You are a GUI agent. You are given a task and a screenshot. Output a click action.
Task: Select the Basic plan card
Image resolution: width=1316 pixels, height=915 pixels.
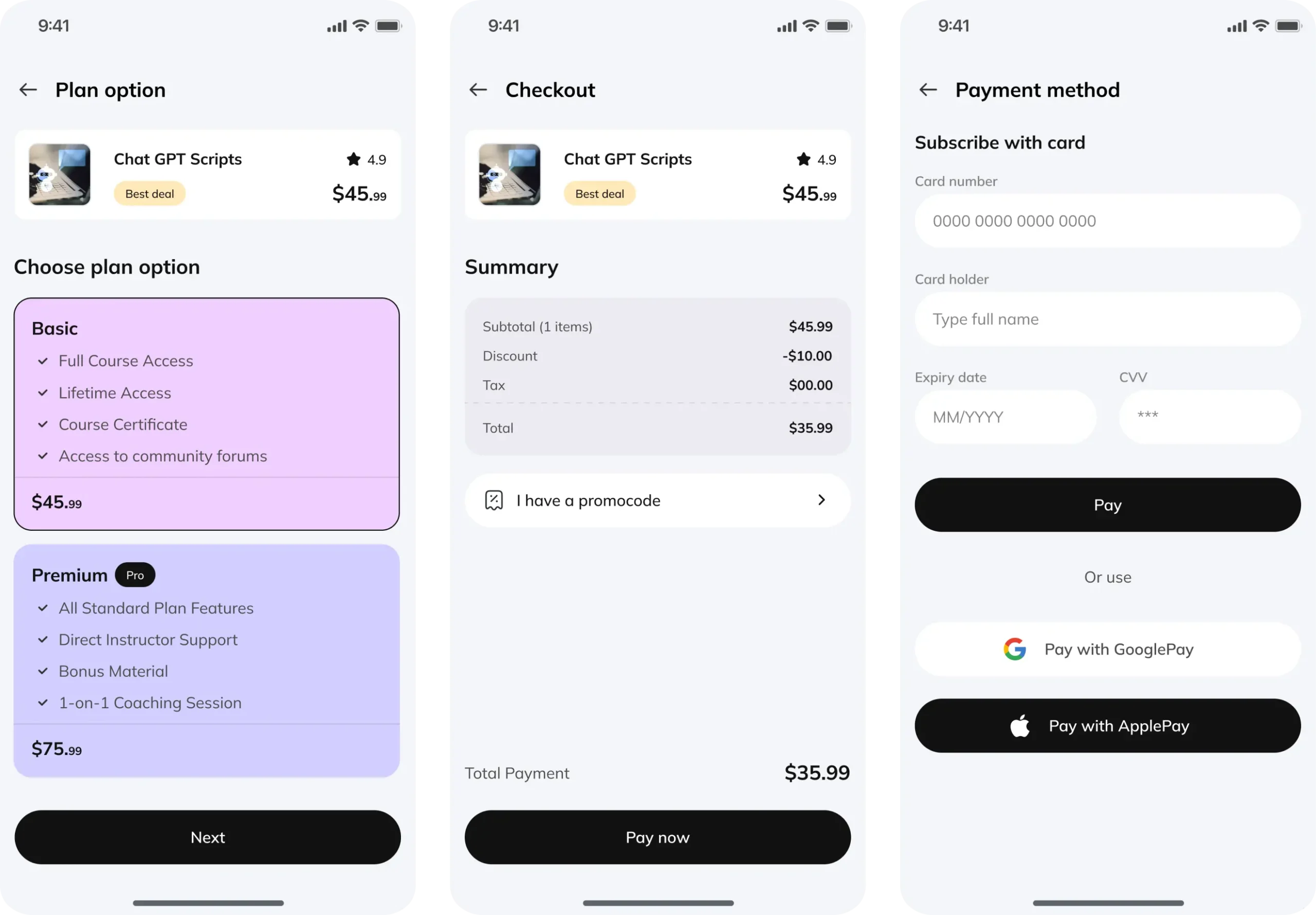[x=207, y=414]
